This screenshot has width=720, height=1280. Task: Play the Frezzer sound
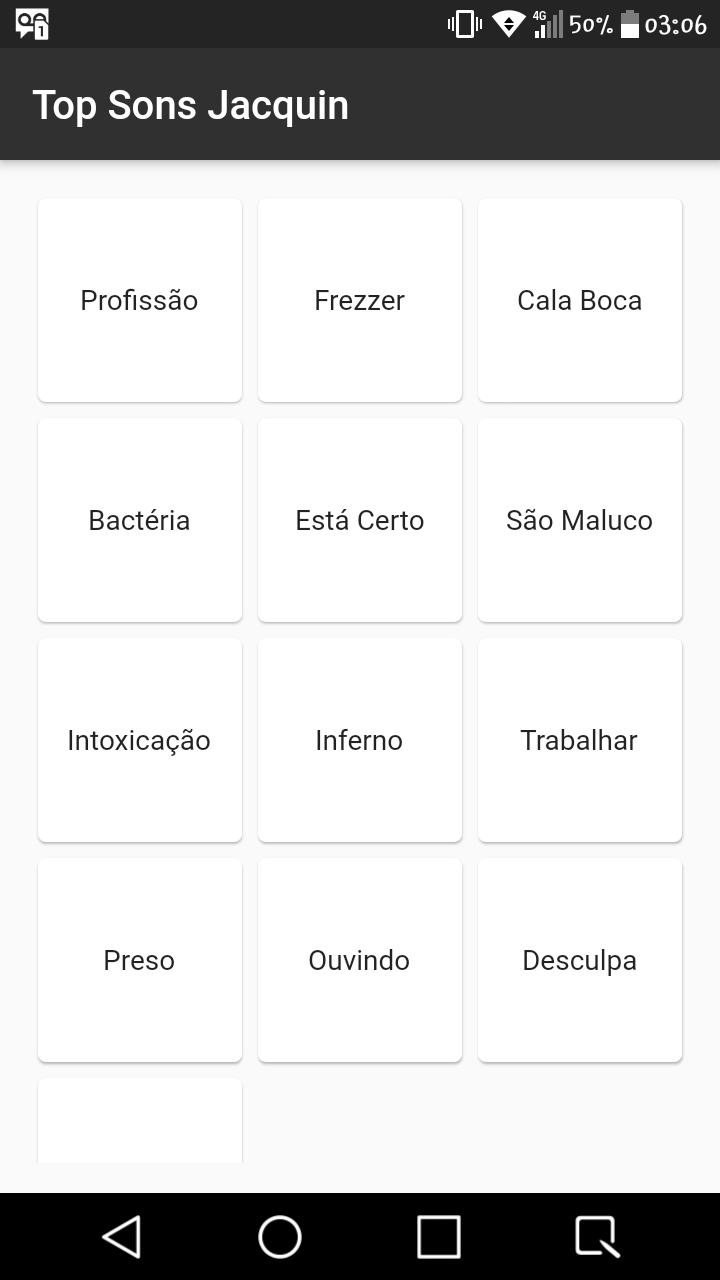[359, 300]
